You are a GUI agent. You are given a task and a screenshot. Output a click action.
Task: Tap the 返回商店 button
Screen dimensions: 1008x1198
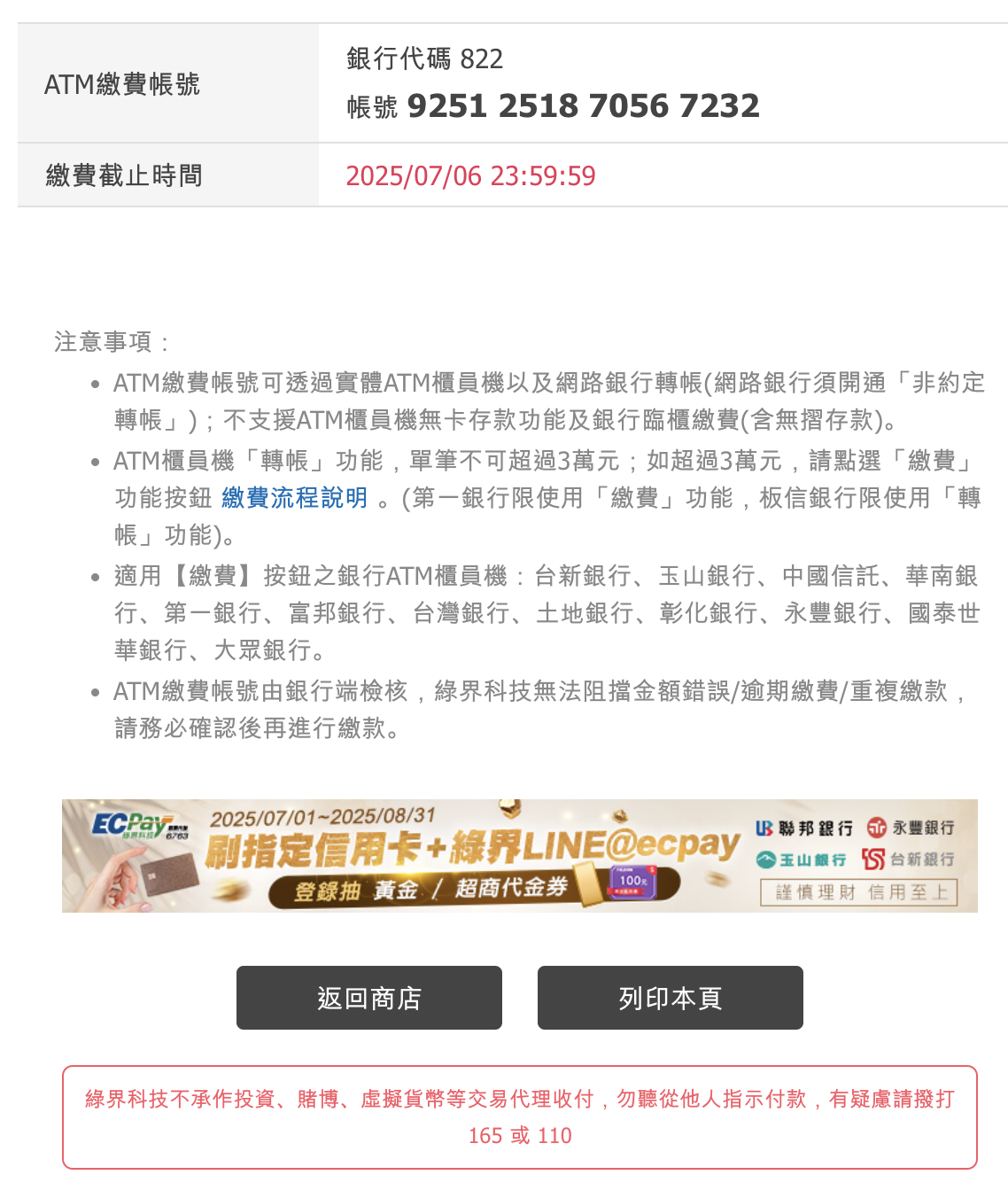click(368, 998)
